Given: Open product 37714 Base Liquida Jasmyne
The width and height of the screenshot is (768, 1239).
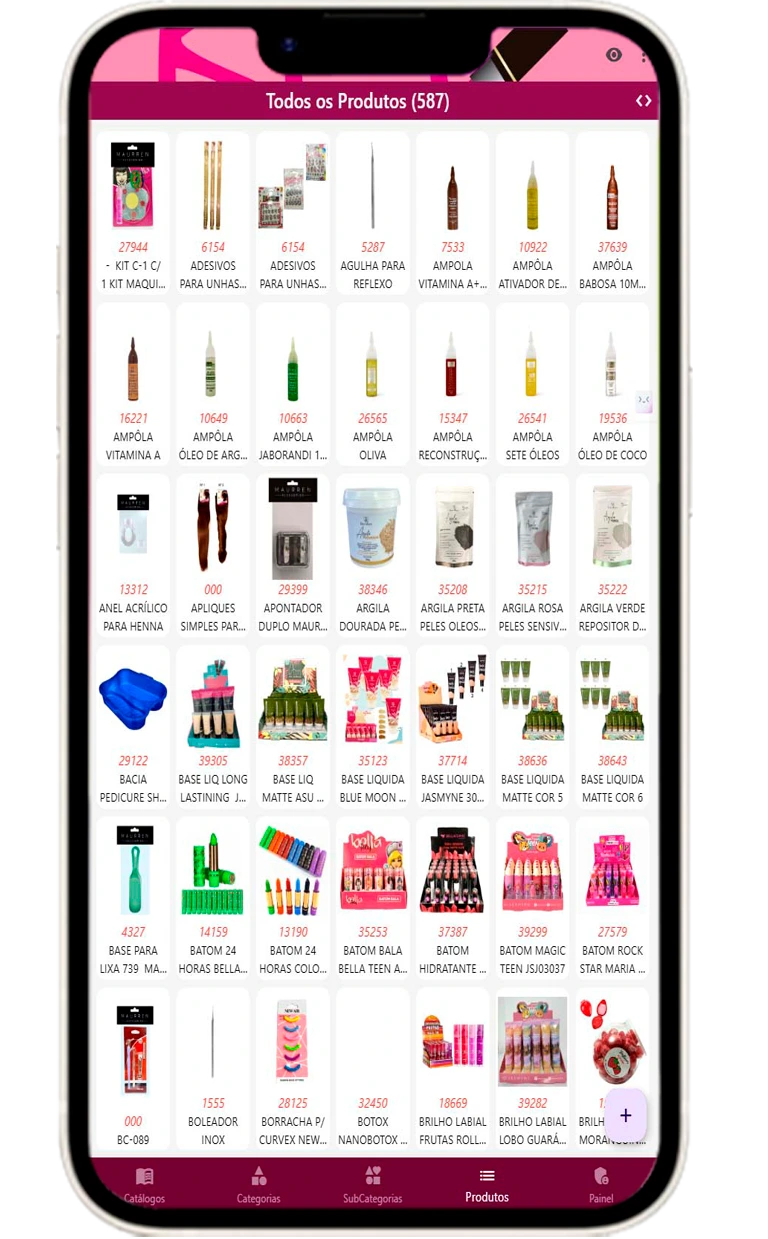Looking at the screenshot, I should (x=452, y=726).
